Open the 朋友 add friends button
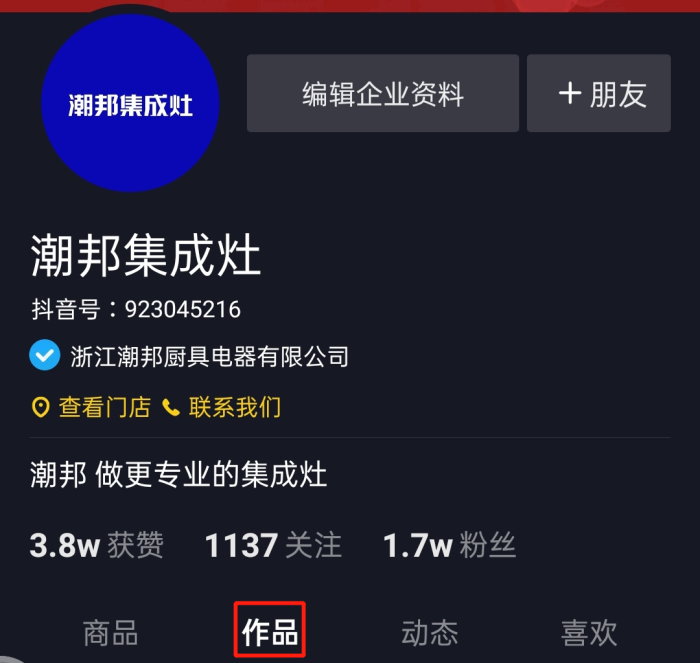The image size is (700, 663). pyautogui.click(x=598, y=94)
